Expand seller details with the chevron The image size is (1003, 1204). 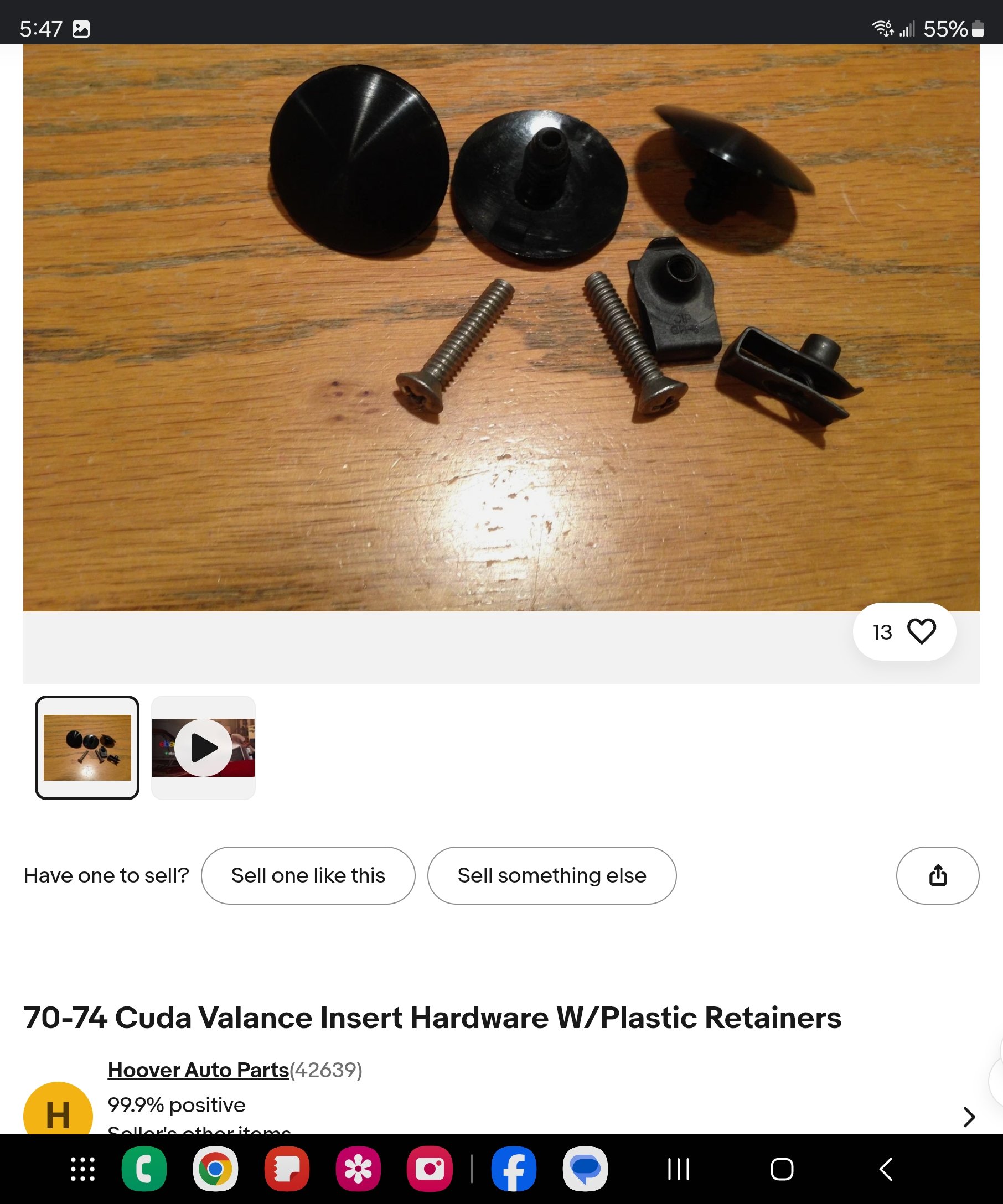969,1116
